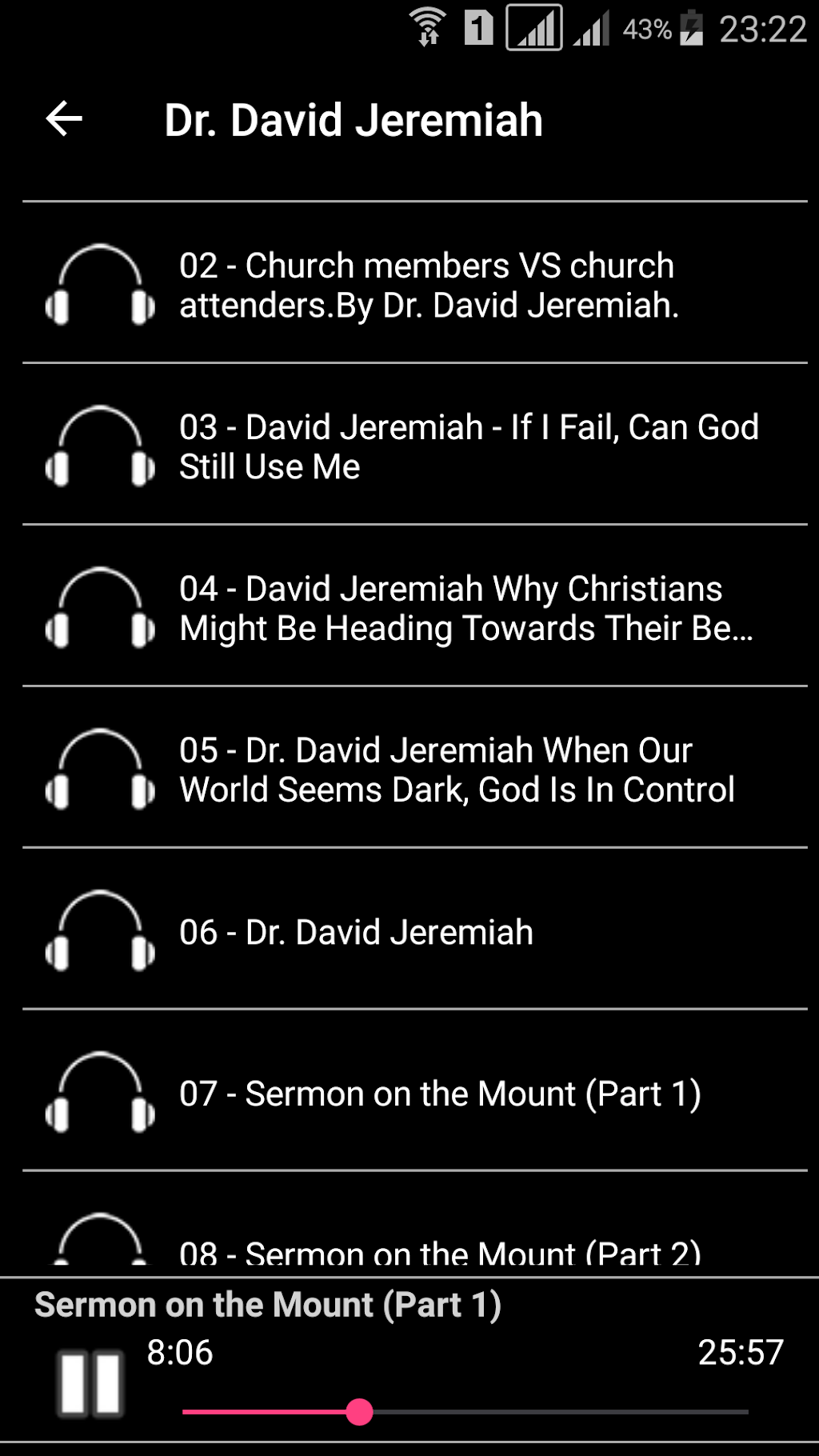Tap the playback seek bar
This screenshot has height=1456, width=819.
click(x=465, y=1412)
